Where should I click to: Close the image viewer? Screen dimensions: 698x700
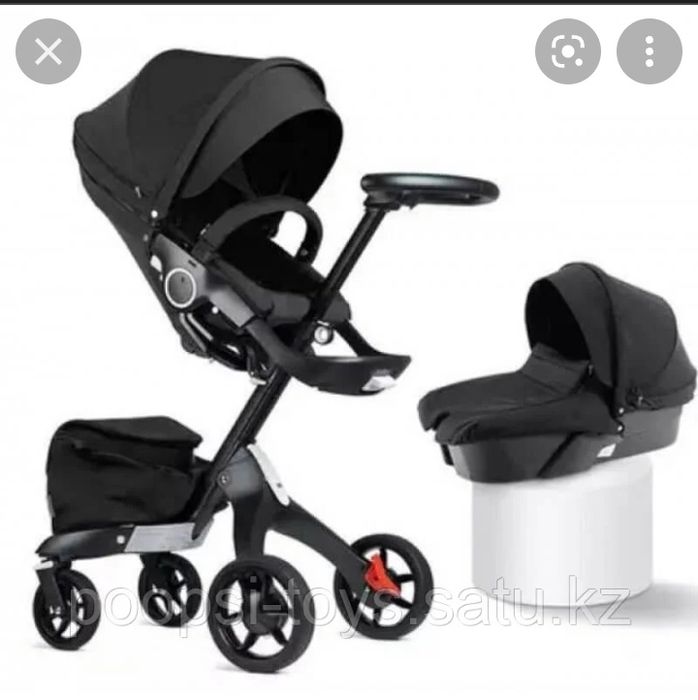pyautogui.click(x=47, y=51)
